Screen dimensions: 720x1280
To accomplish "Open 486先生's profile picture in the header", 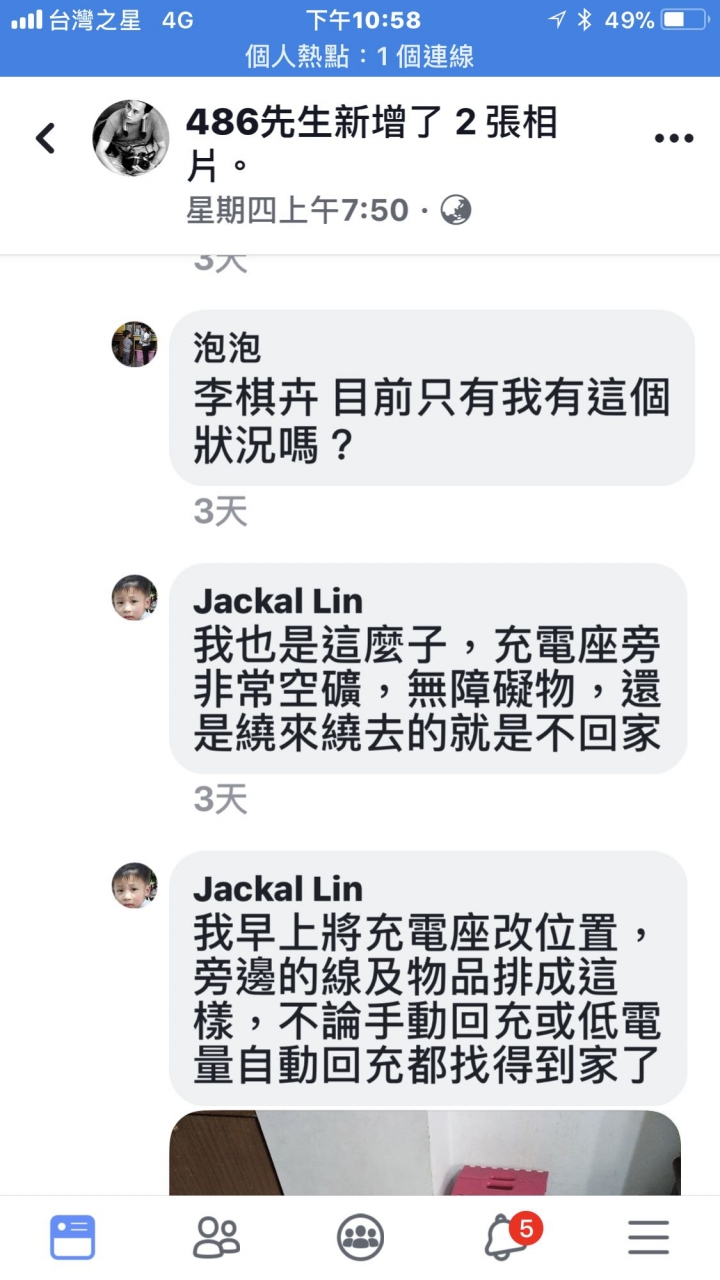I will (130, 138).
